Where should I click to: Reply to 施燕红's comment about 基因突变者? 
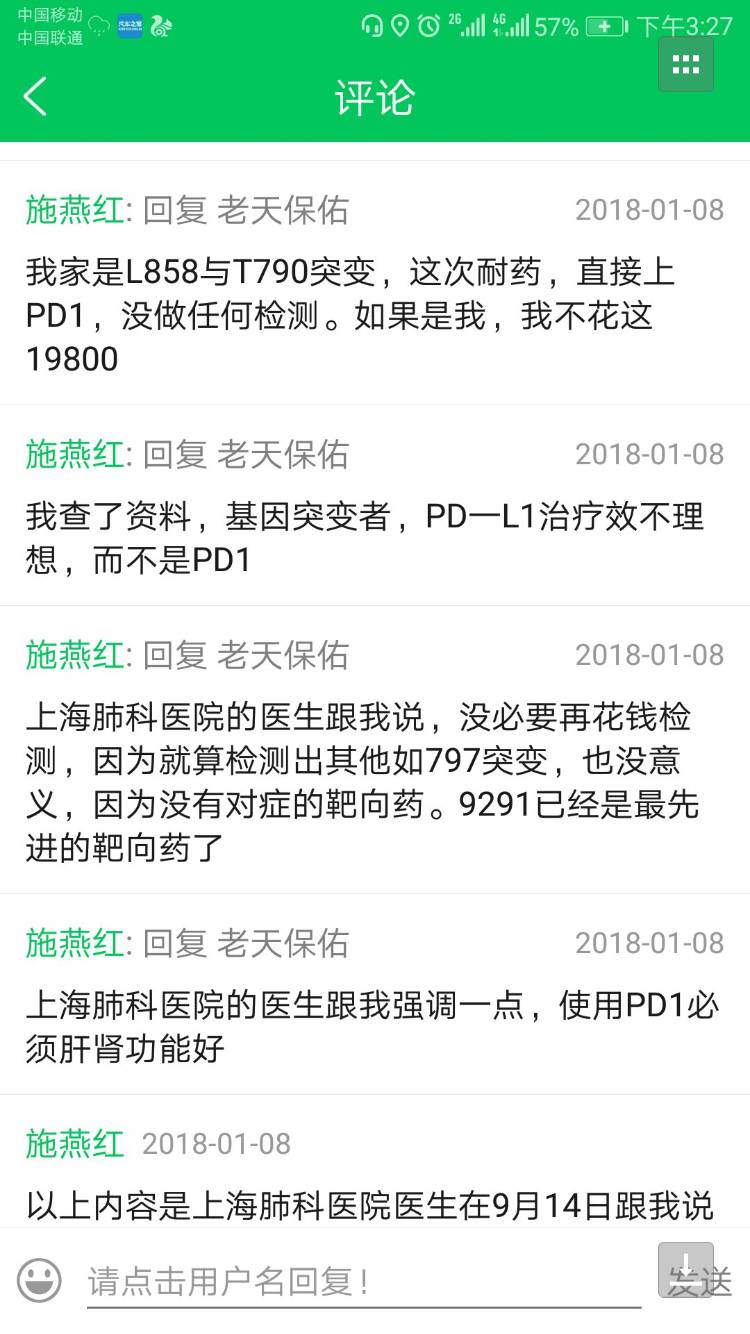click(75, 455)
